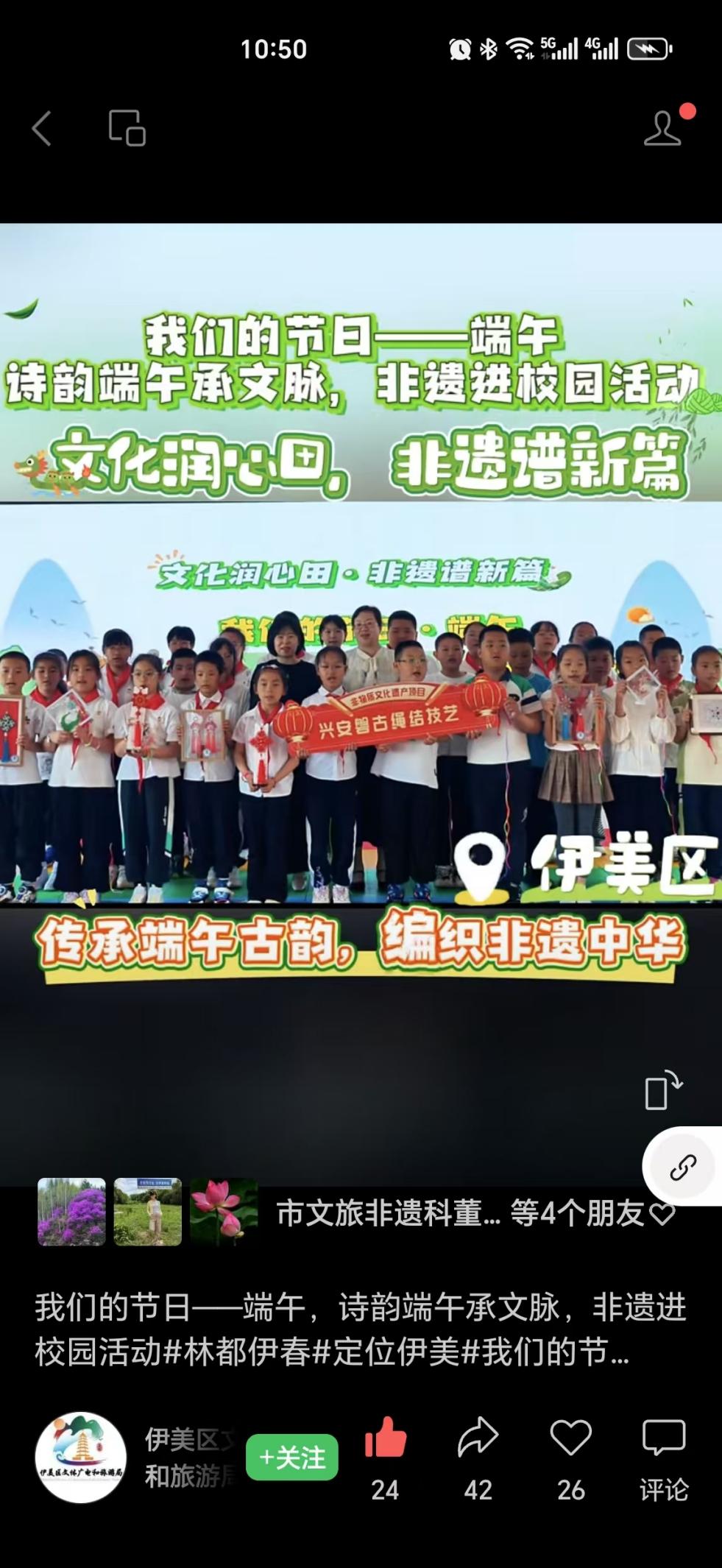
Task: Open the 伊美区 publisher avatar
Action: click(x=81, y=1458)
